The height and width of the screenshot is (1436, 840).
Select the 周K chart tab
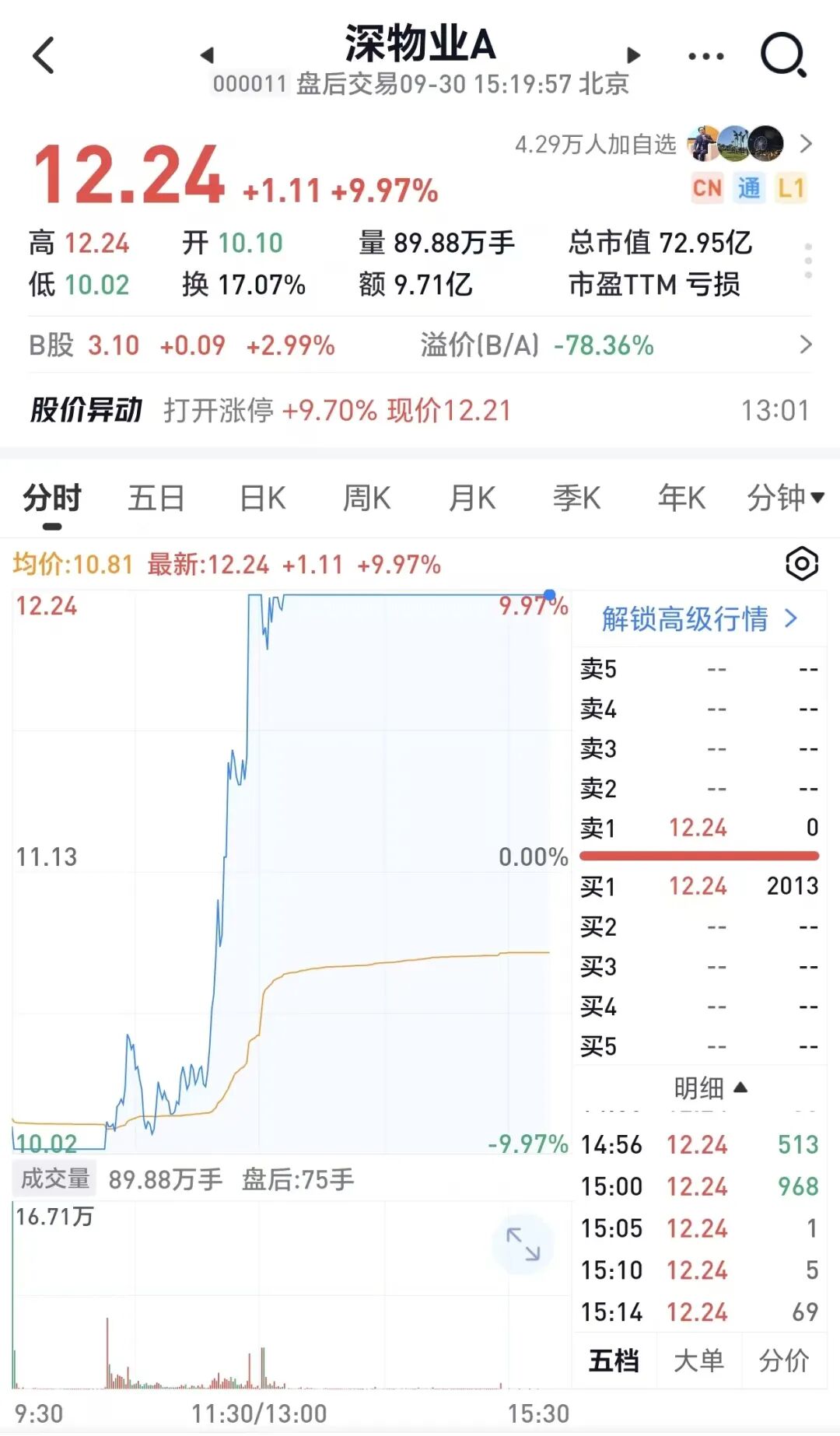pyautogui.click(x=367, y=498)
